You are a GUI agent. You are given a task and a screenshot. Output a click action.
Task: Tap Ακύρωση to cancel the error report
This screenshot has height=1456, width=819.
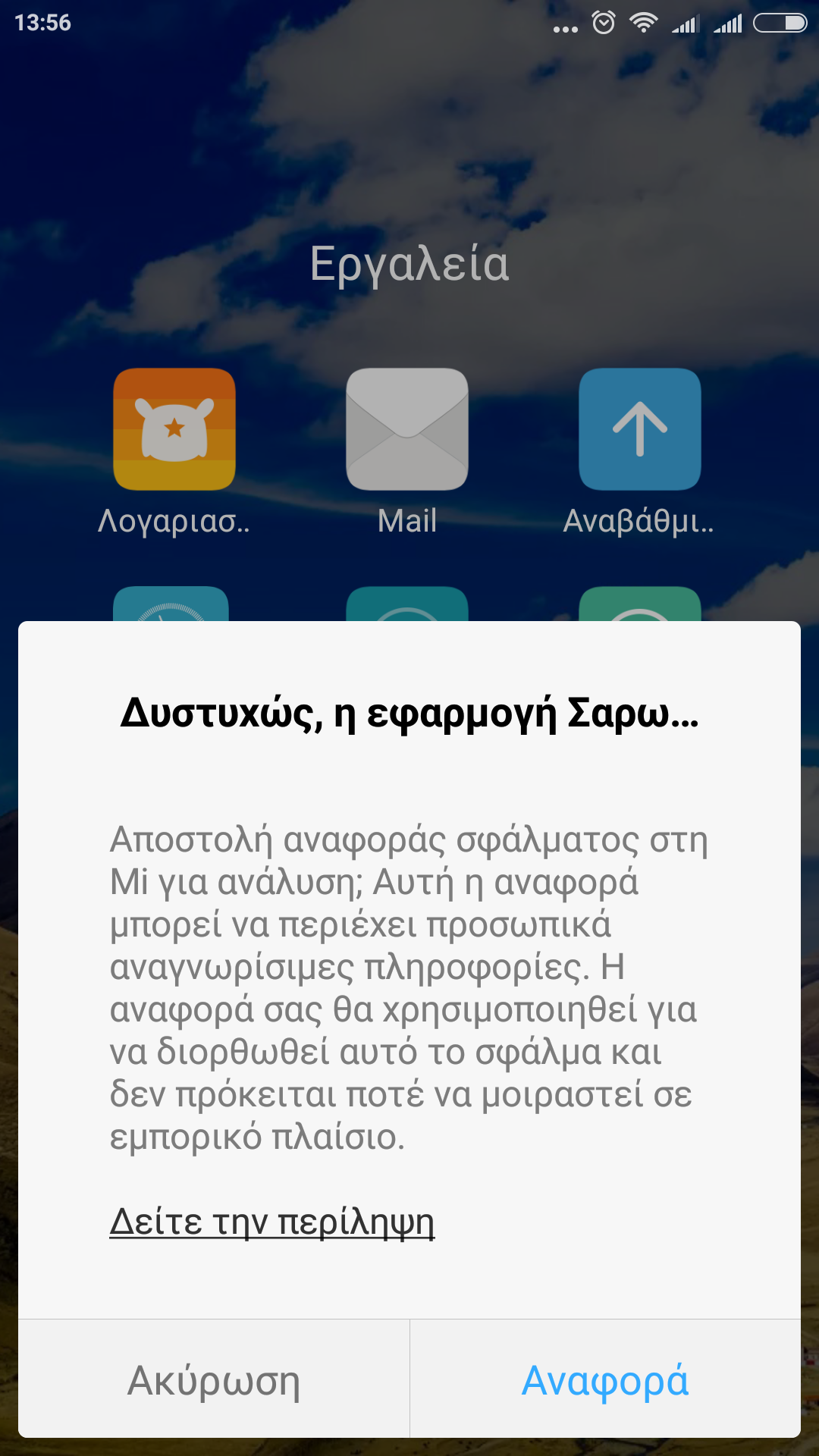point(214,1380)
